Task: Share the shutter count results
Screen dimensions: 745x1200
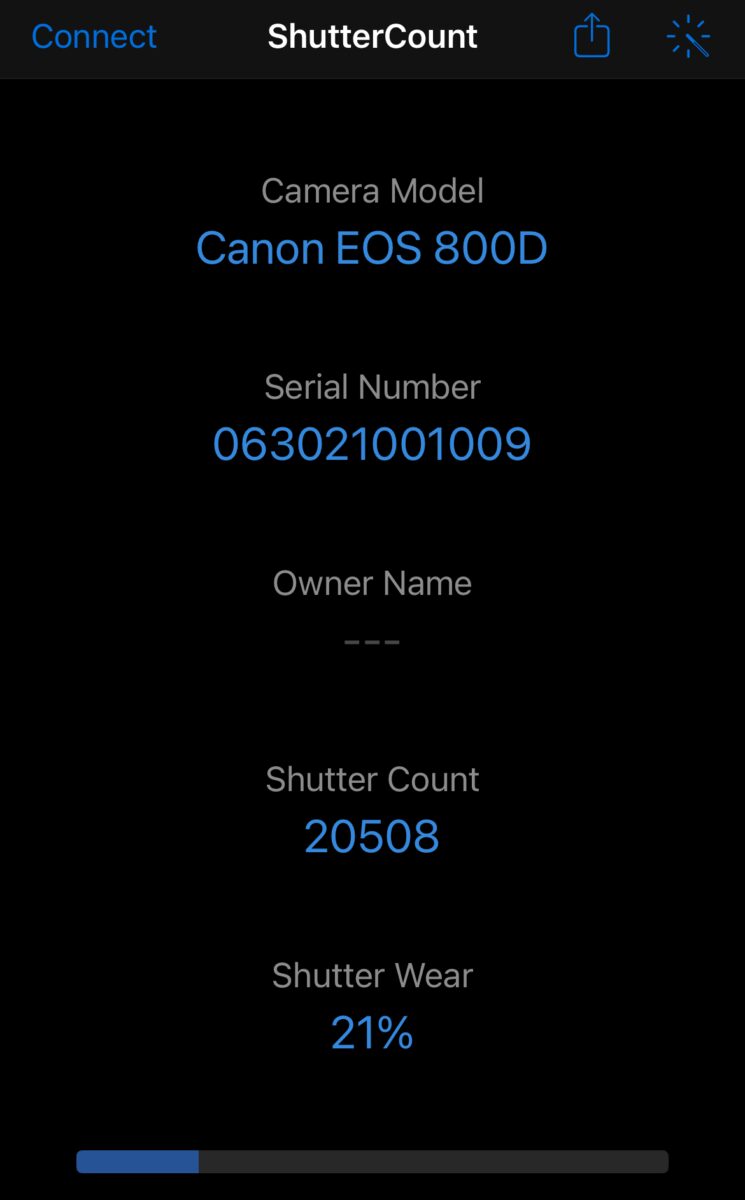Action: point(591,36)
